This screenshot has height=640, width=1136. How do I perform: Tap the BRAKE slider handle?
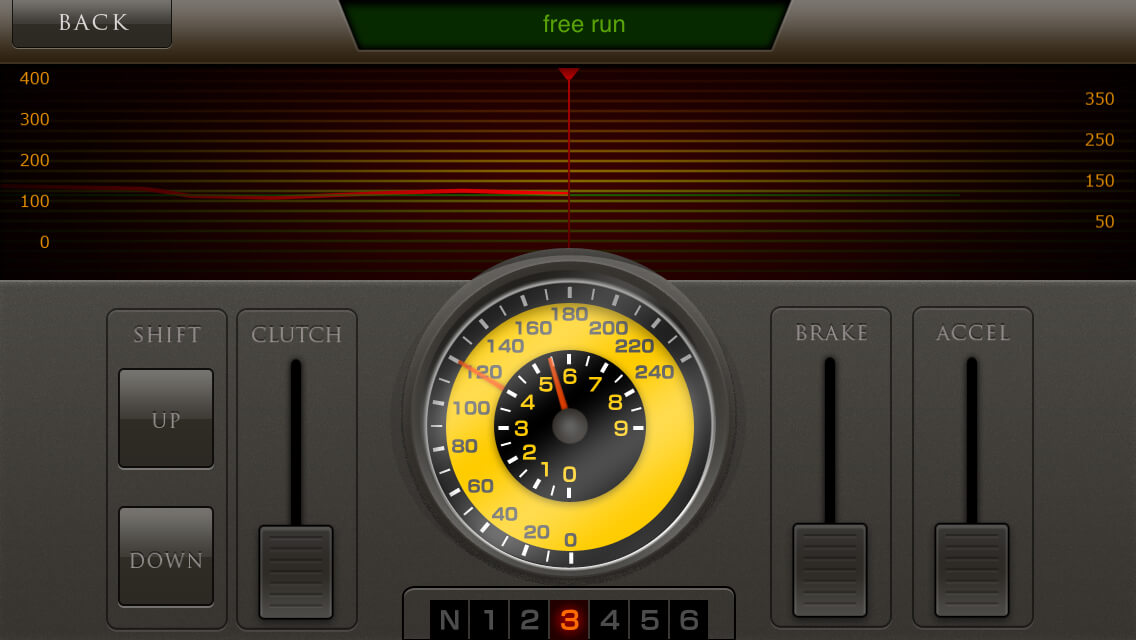click(x=830, y=570)
